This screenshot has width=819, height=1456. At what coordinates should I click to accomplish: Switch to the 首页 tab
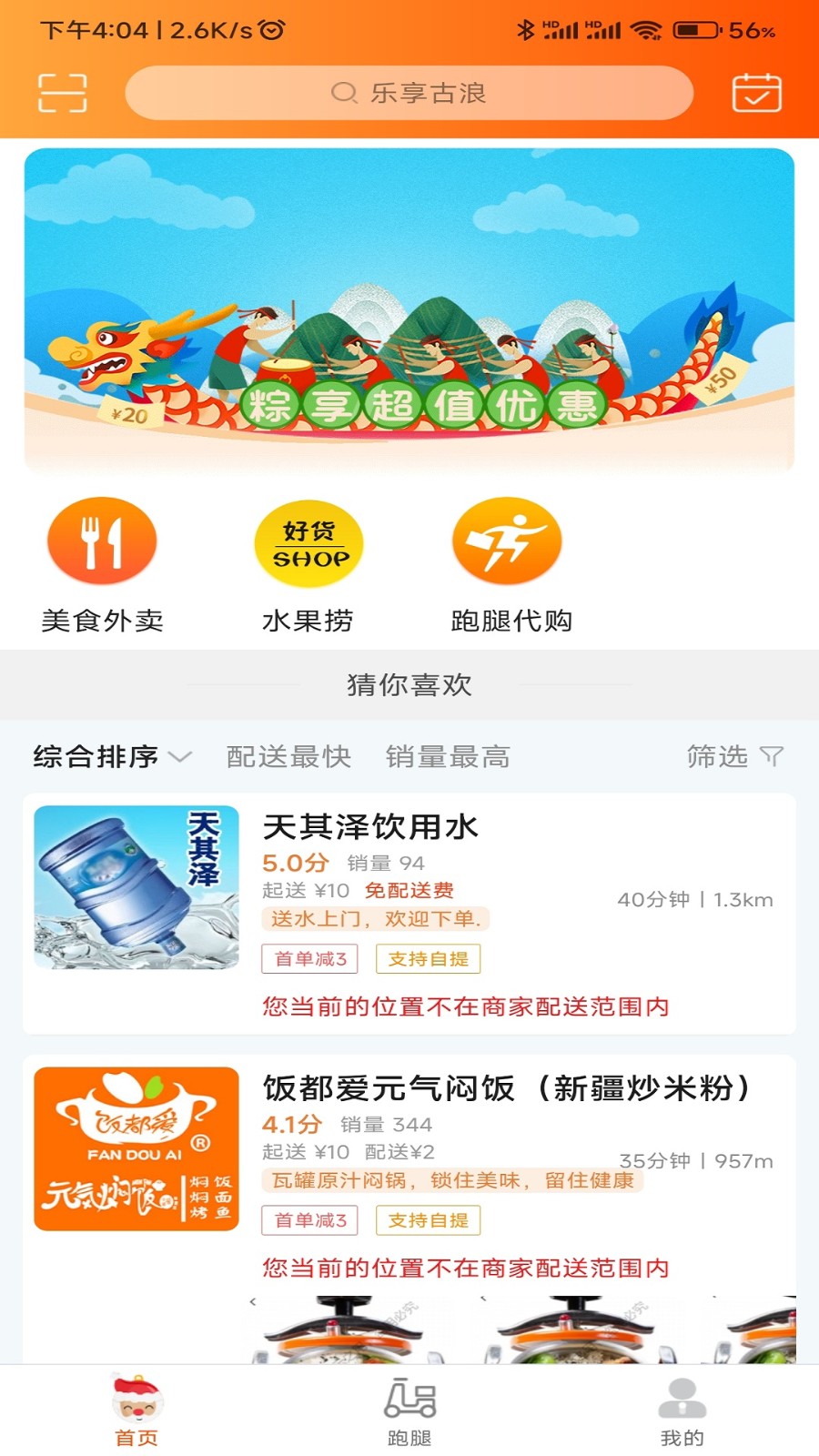point(136,1410)
